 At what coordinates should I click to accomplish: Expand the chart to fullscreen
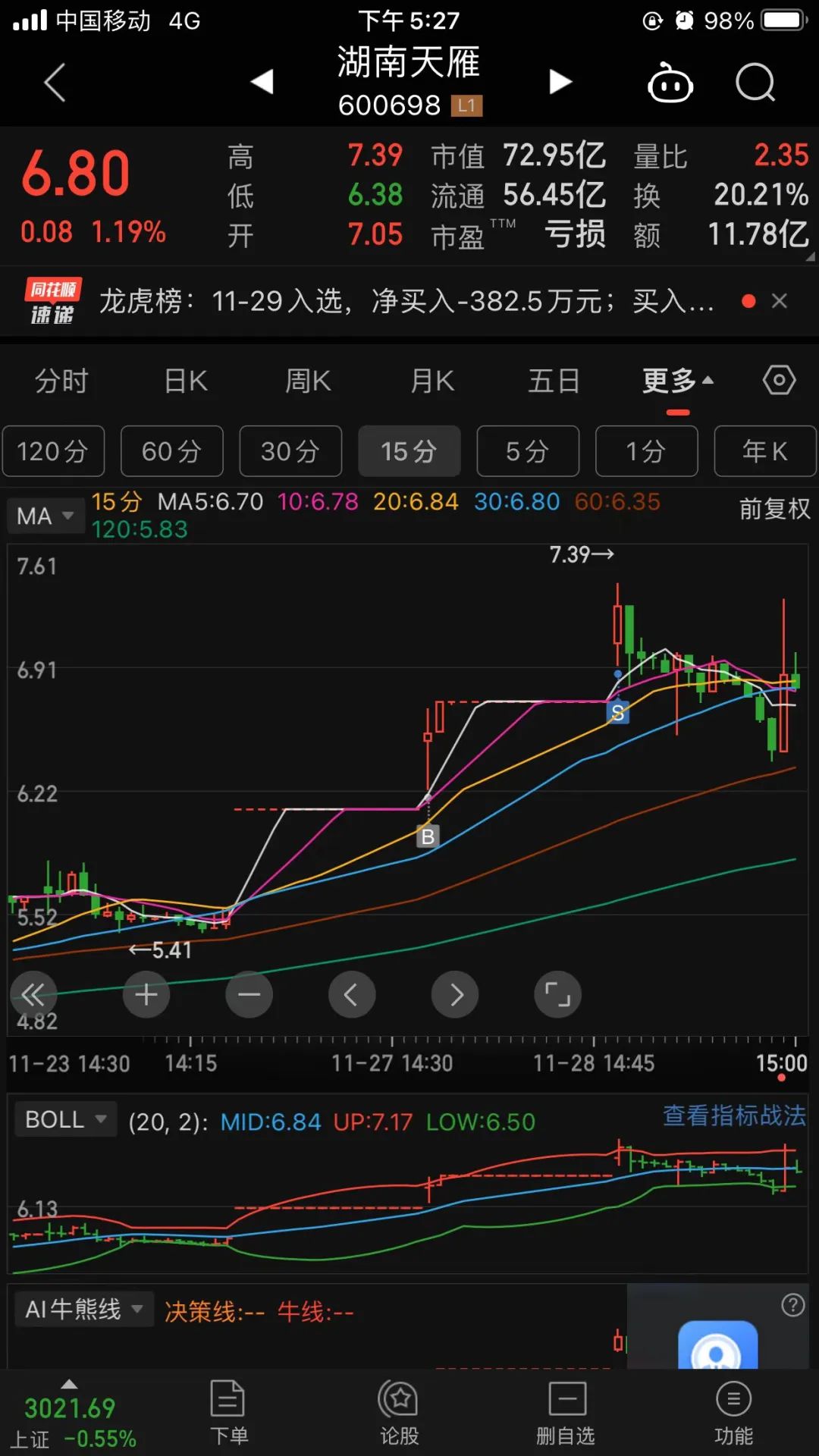[557, 994]
